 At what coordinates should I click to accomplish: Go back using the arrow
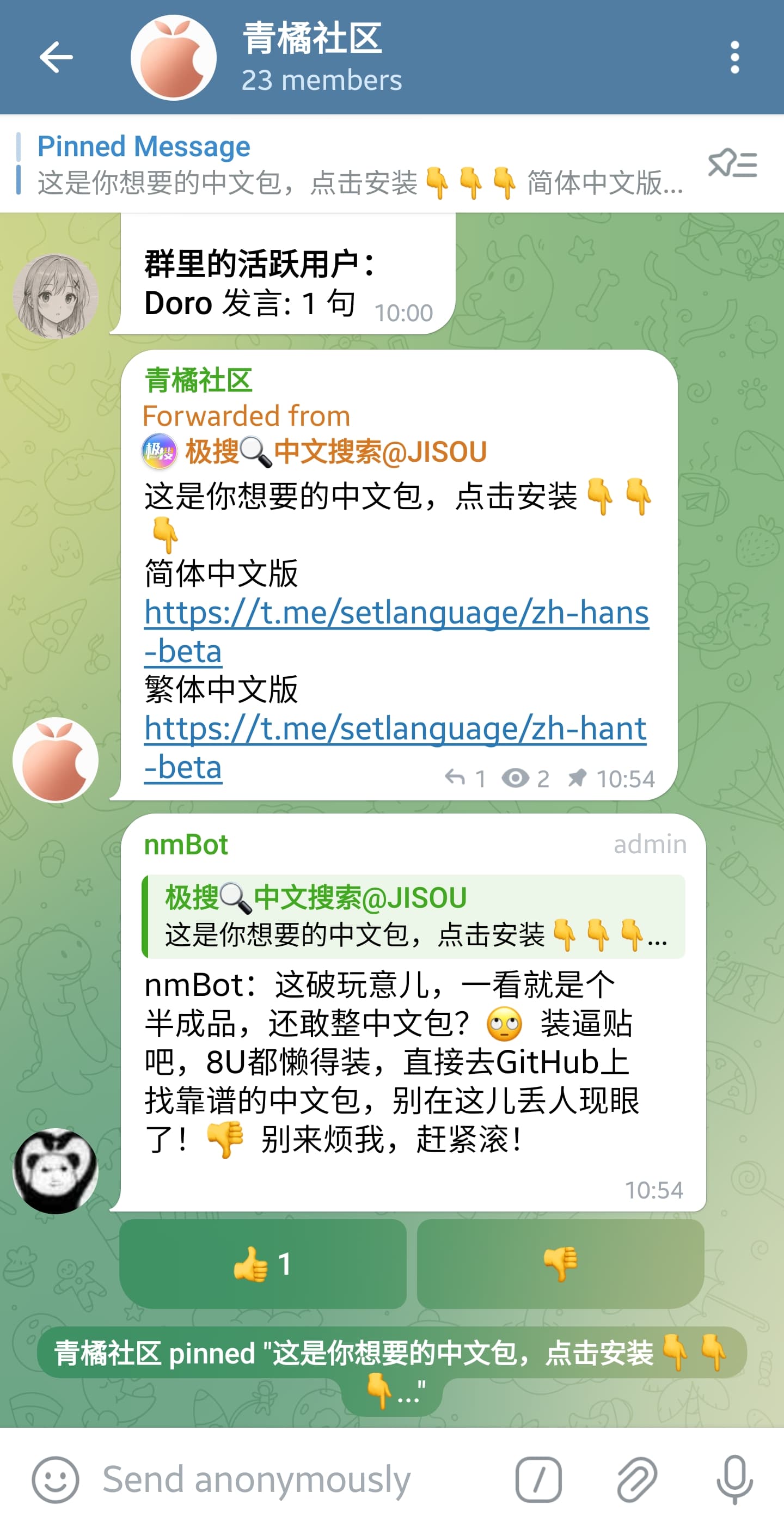[57, 58]
